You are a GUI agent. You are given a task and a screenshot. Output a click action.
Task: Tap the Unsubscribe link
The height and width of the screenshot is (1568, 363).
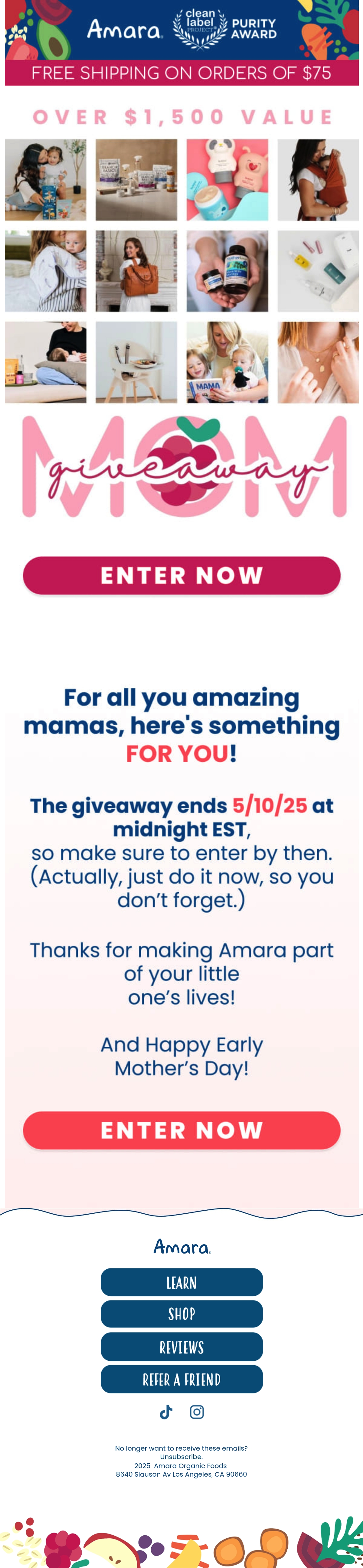pyautogui.click(x=181, y=1457)
